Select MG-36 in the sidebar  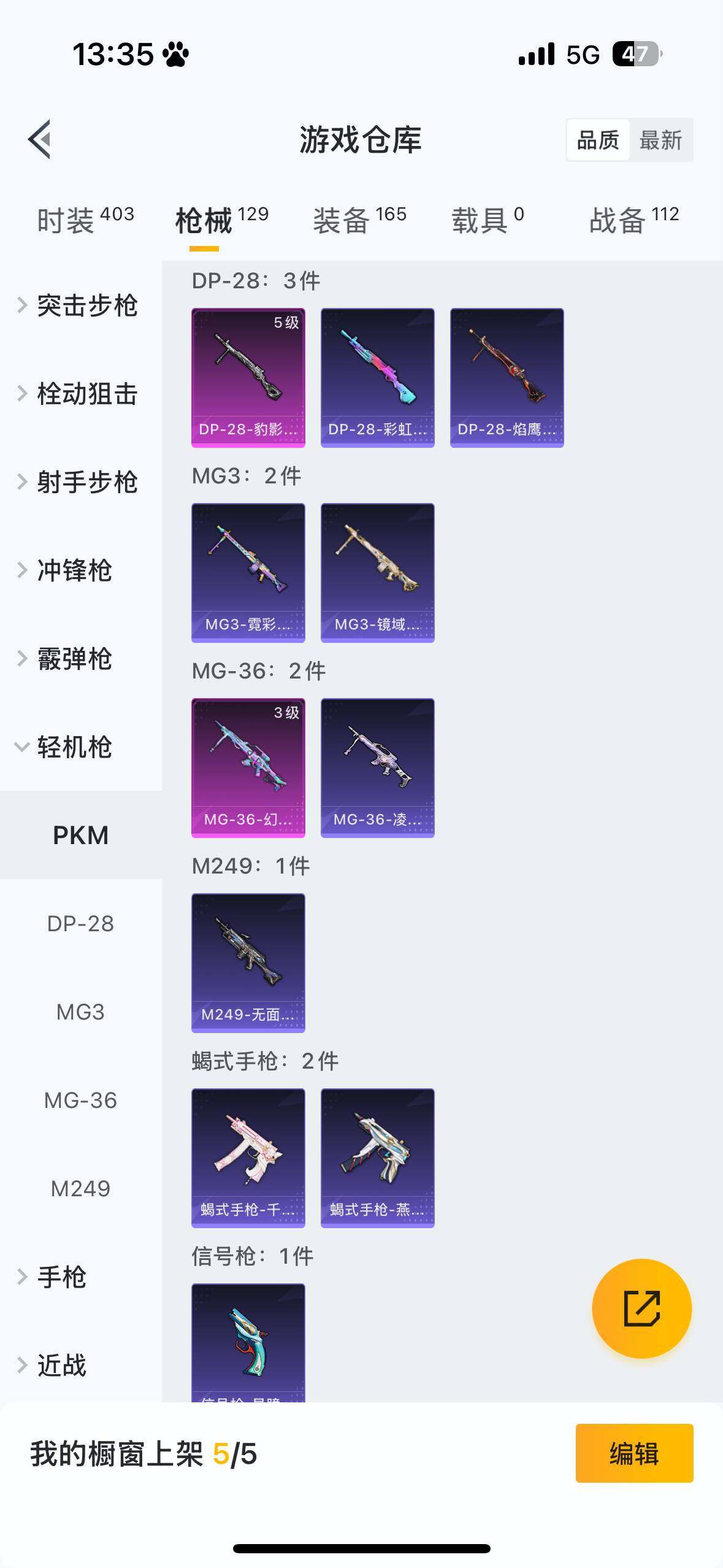[x=81, y=1100]
